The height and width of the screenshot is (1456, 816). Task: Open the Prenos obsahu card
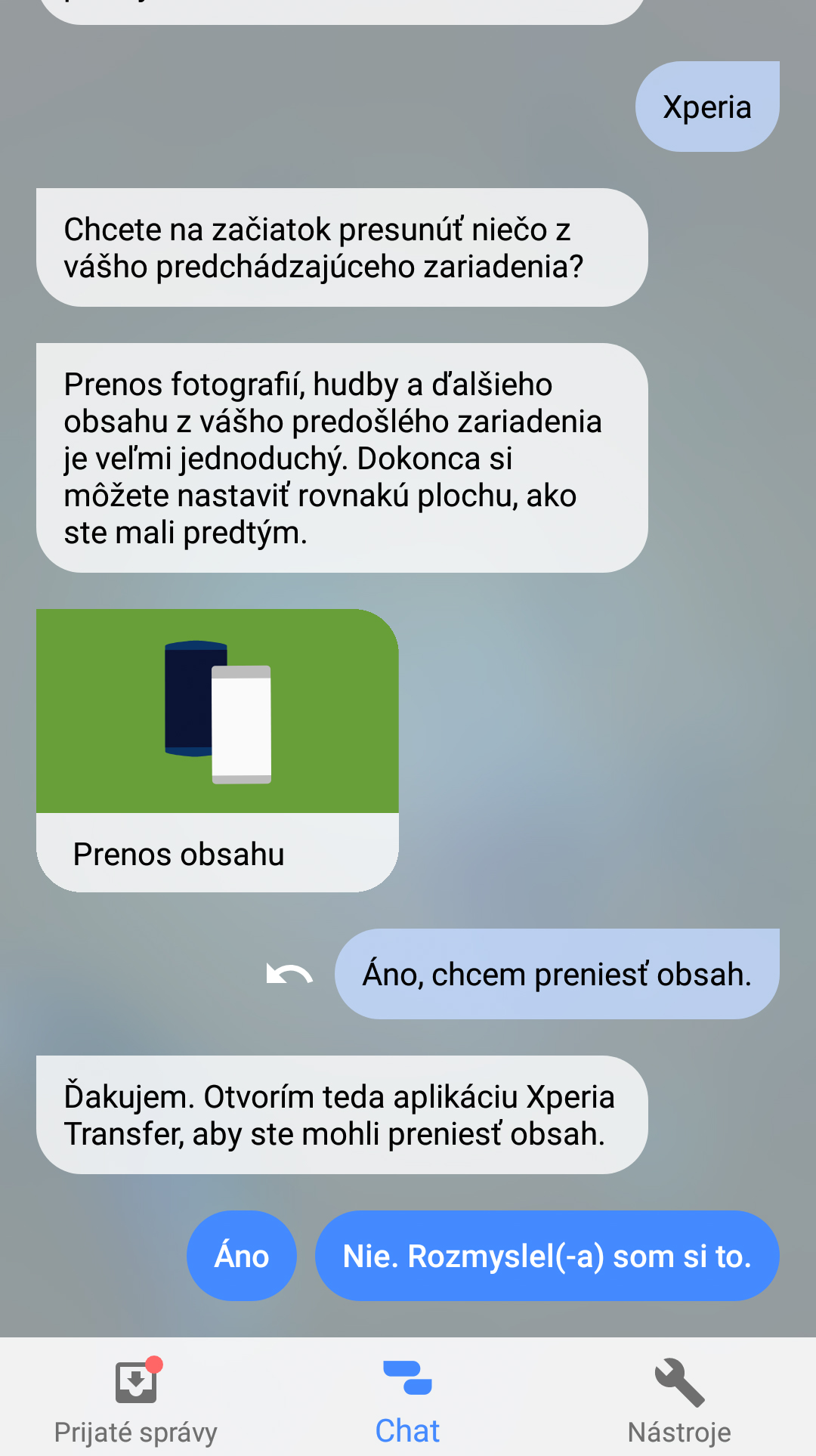click(218, 750)
